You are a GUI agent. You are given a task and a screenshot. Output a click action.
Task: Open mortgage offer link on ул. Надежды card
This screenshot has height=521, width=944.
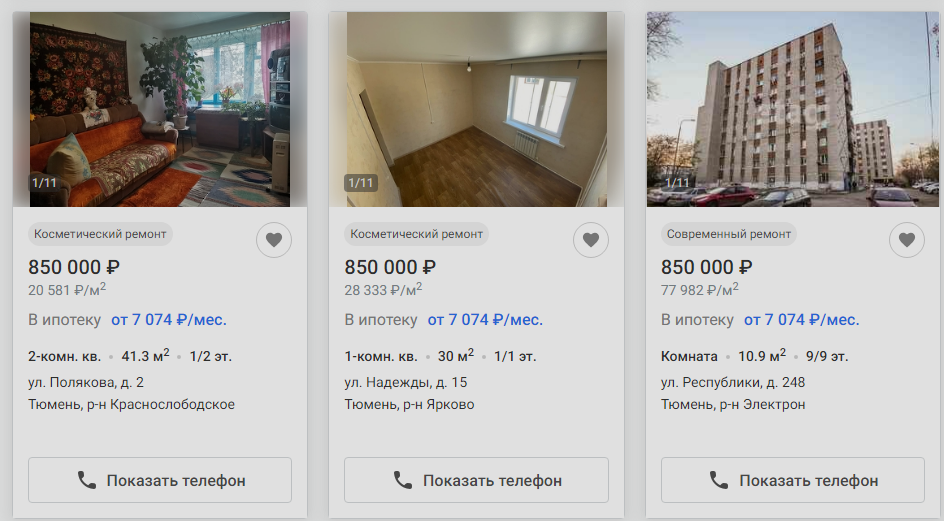485,320
